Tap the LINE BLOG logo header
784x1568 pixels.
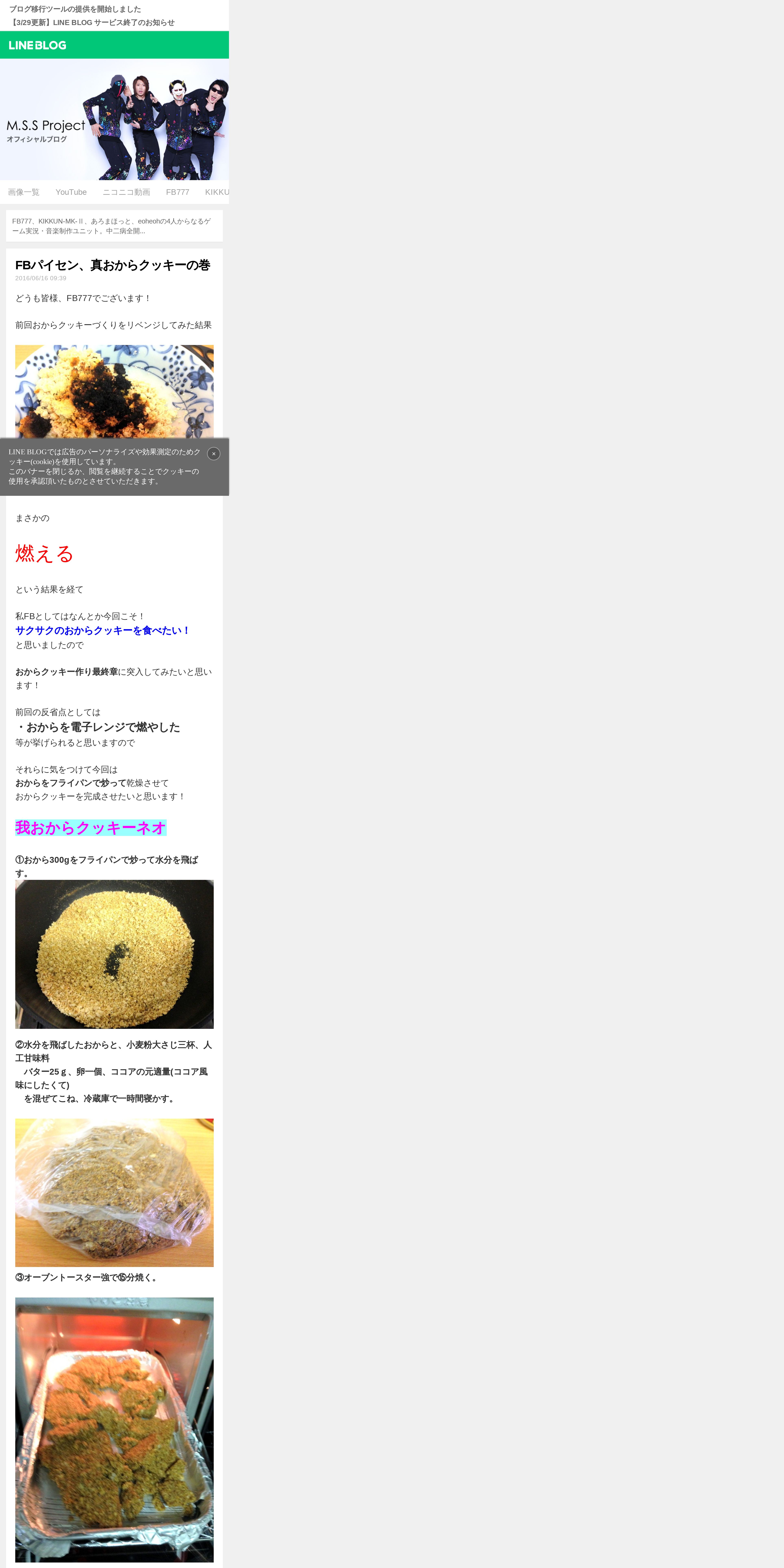pos(38,45)
